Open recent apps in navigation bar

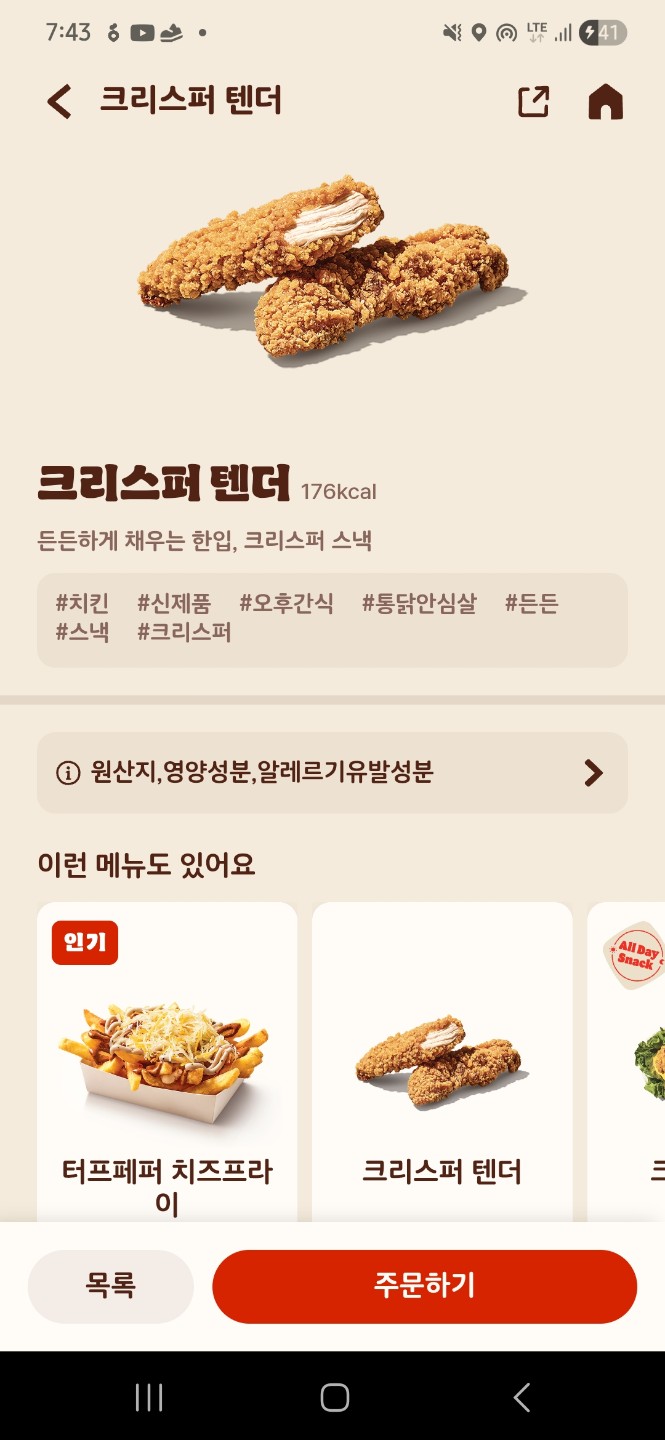pyautogui.click(x=149, y=1398)
